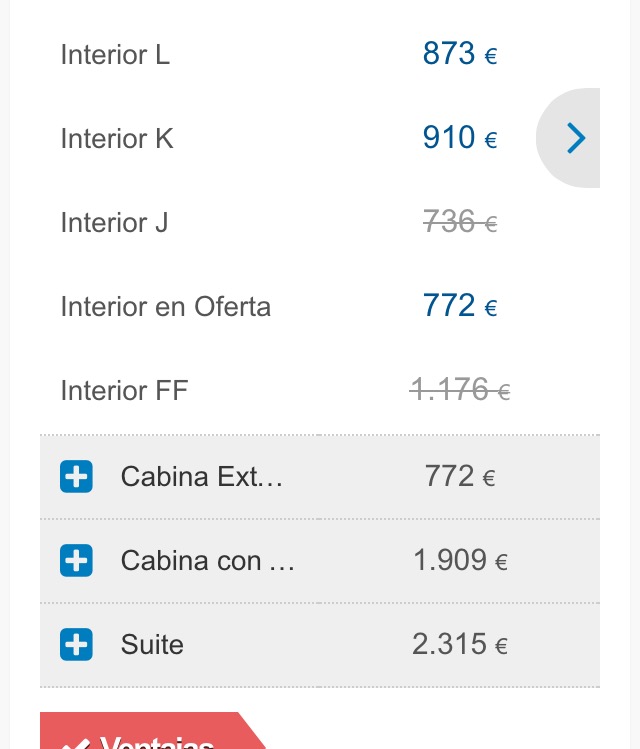Select the Interior L price of 873 €
Screen dimensions: 640x749
coord(459,54)
